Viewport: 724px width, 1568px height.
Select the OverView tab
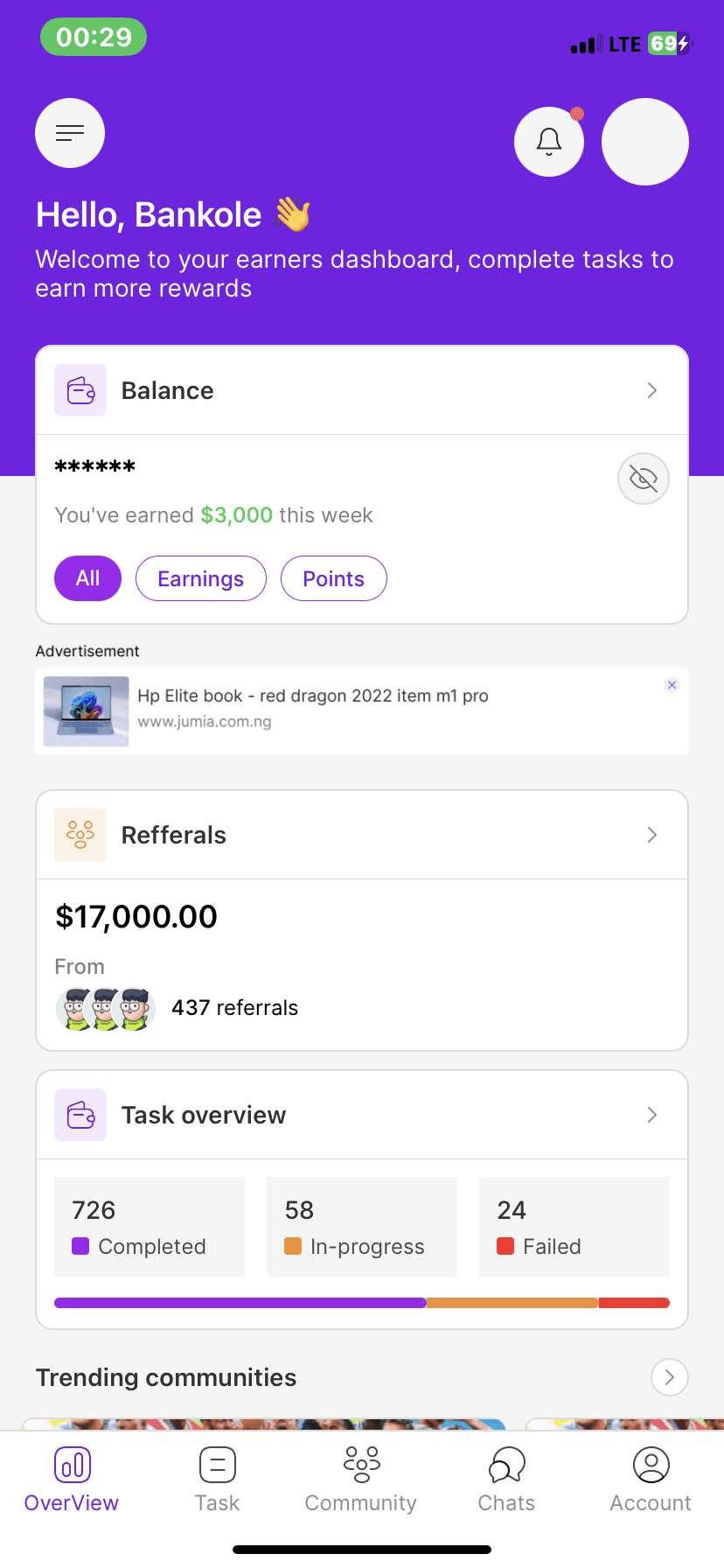click(x=71, y=1477)
